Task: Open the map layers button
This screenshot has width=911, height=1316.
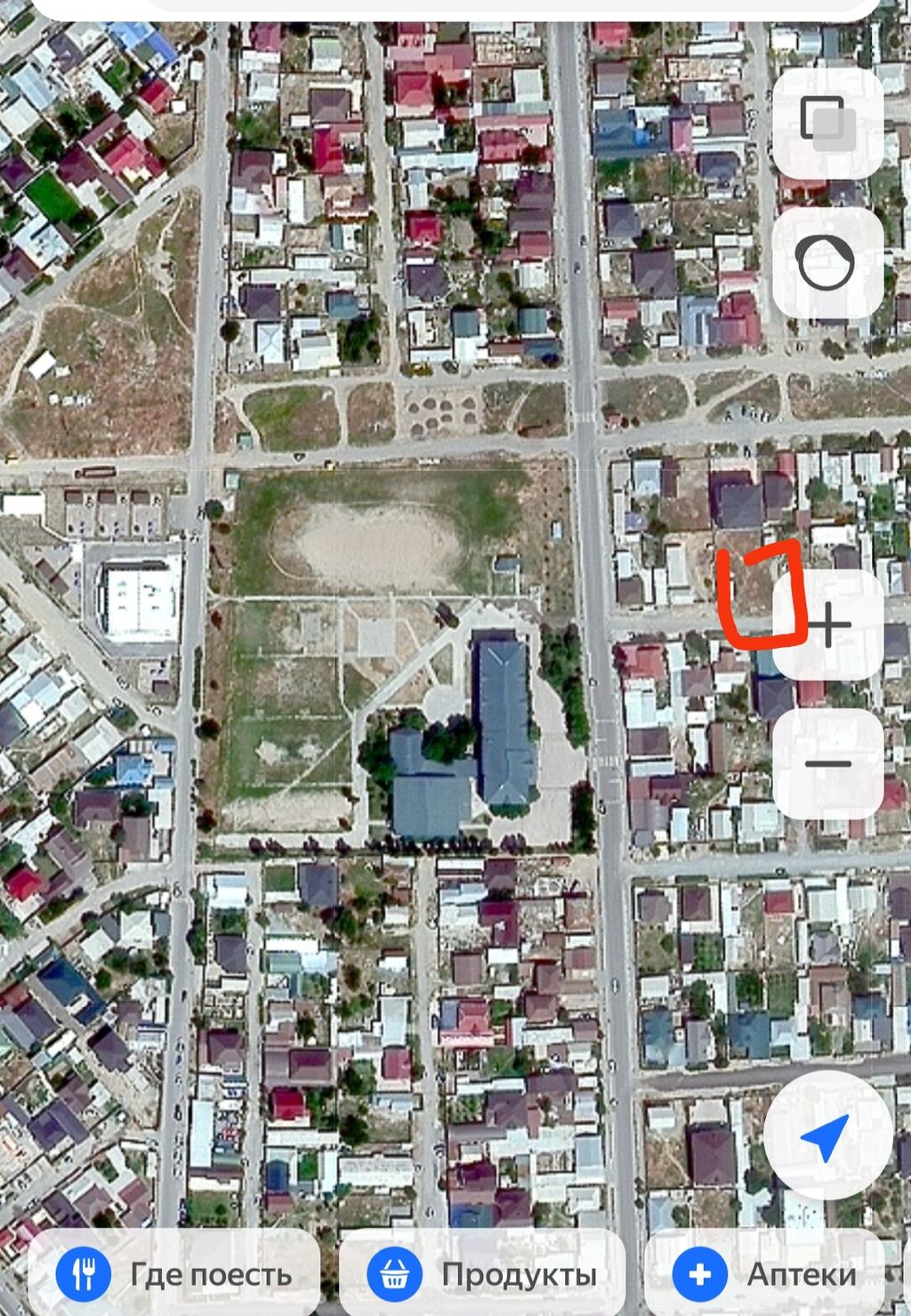Action: point(827,123)
